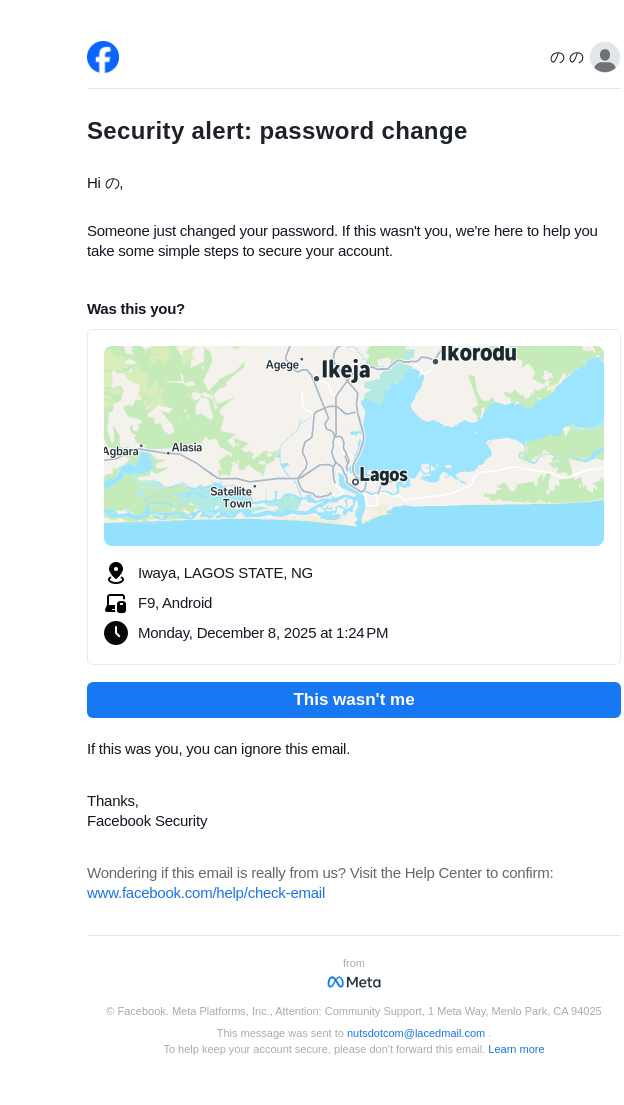Tap the "This wasn't me" button
The height and width of the screenshot is (1105, 624).
point(353,700)
